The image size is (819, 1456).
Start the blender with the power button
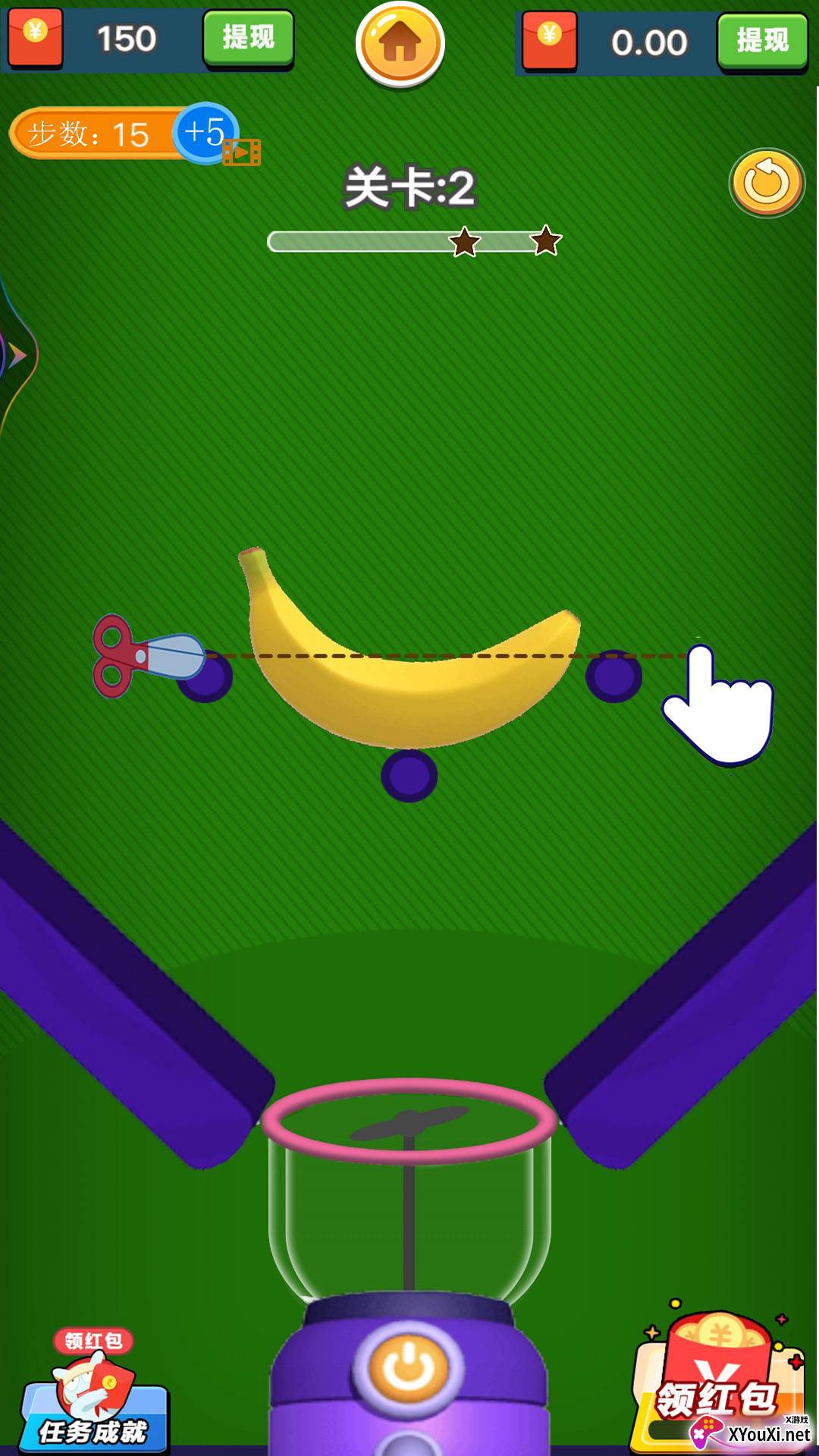tap(409, 1367)
